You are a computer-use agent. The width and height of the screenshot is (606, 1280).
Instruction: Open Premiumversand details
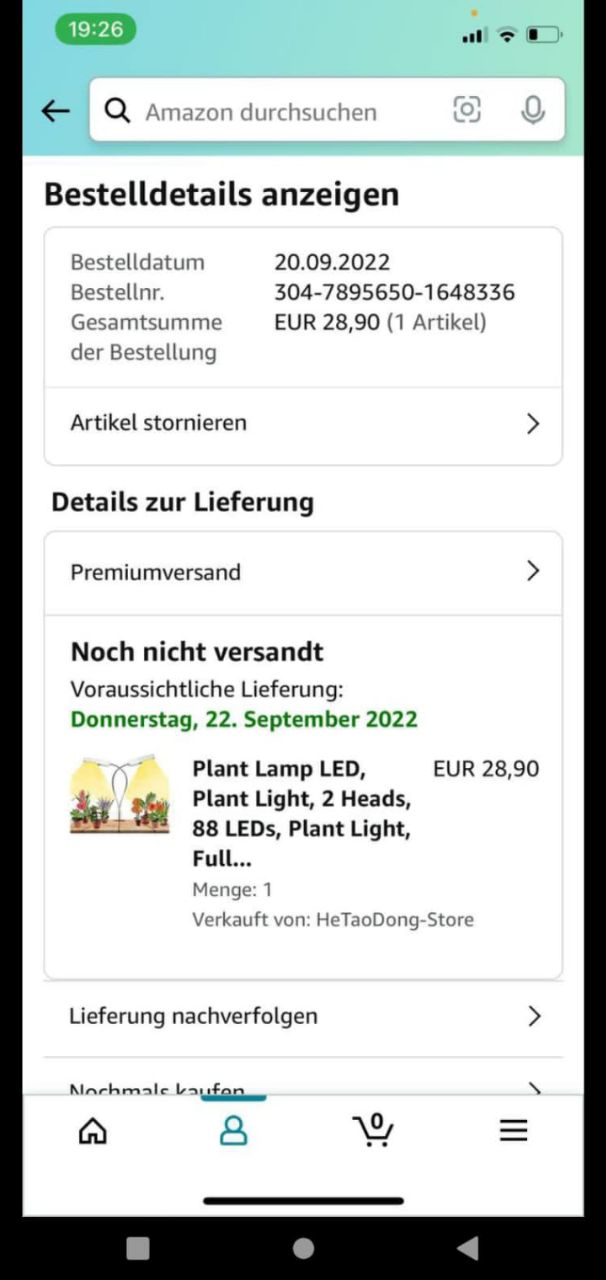coord(303,572)
